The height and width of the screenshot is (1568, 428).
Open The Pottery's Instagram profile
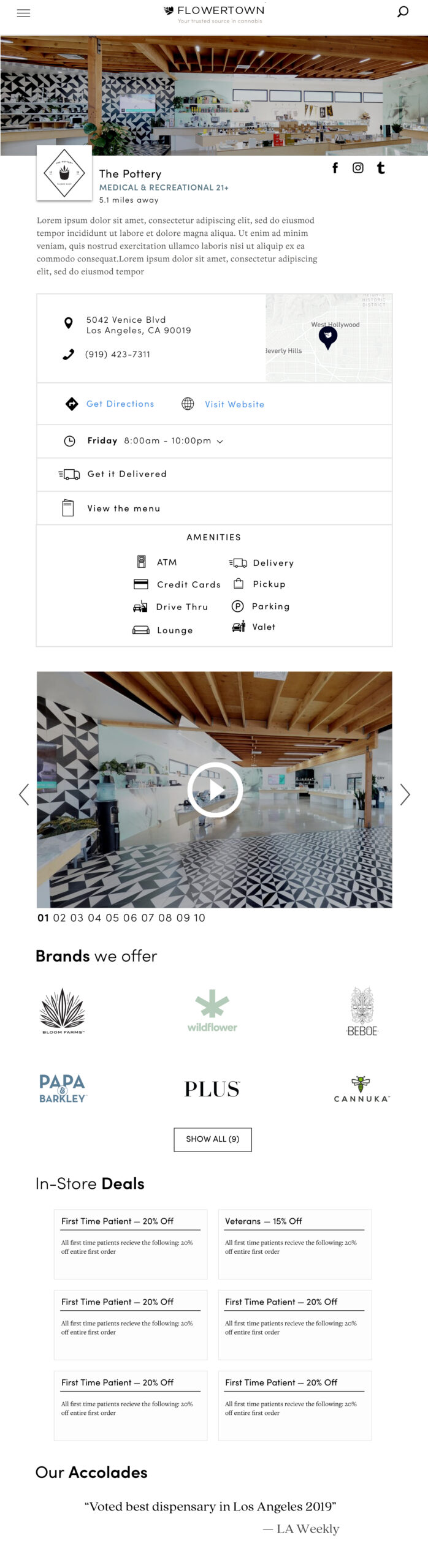point(357,168)
